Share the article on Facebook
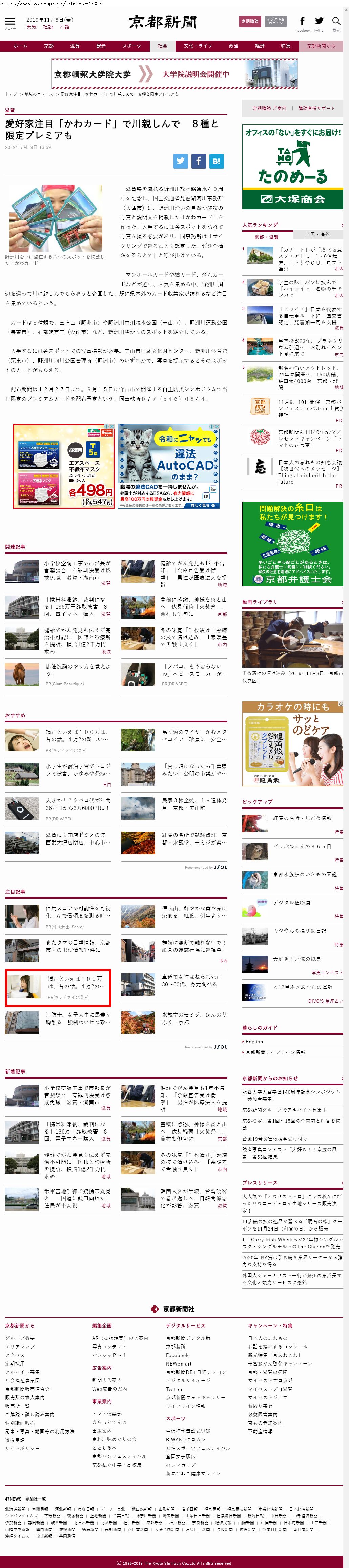Screen dimensions: 349x1568 click(x=198, y=161)
